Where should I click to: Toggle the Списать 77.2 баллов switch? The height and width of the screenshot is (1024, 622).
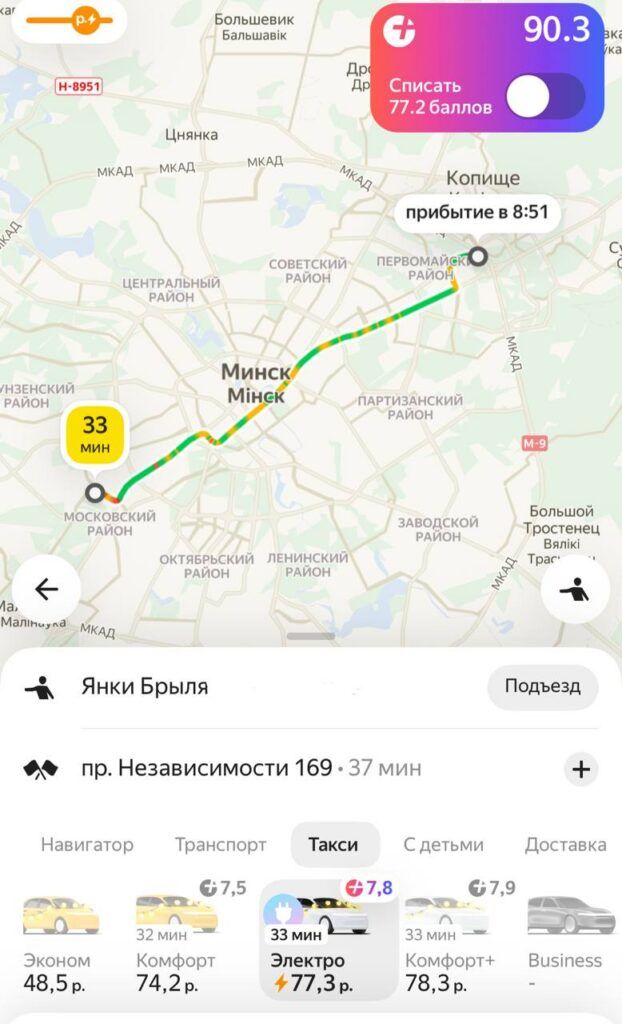click(x=545, y=97)
